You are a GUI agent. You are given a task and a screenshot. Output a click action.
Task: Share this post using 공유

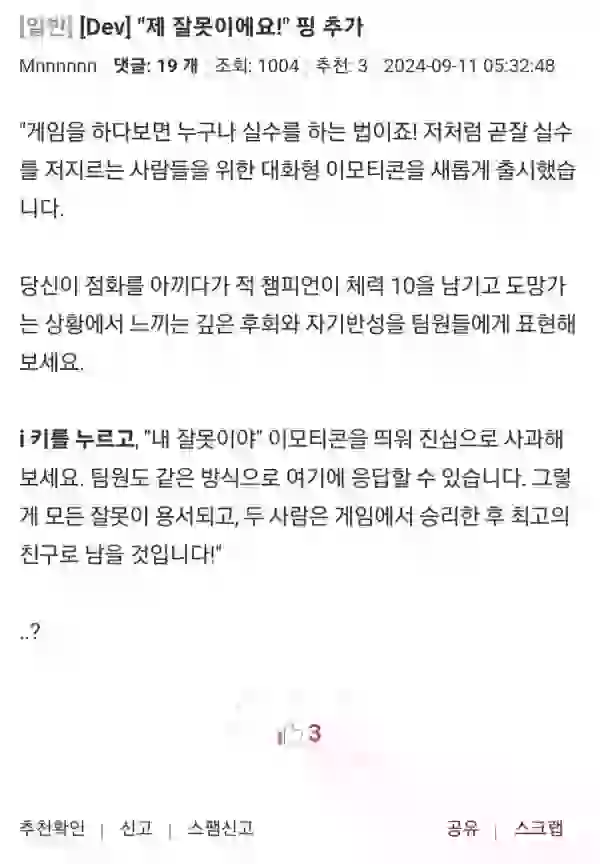tap(462, 828)
